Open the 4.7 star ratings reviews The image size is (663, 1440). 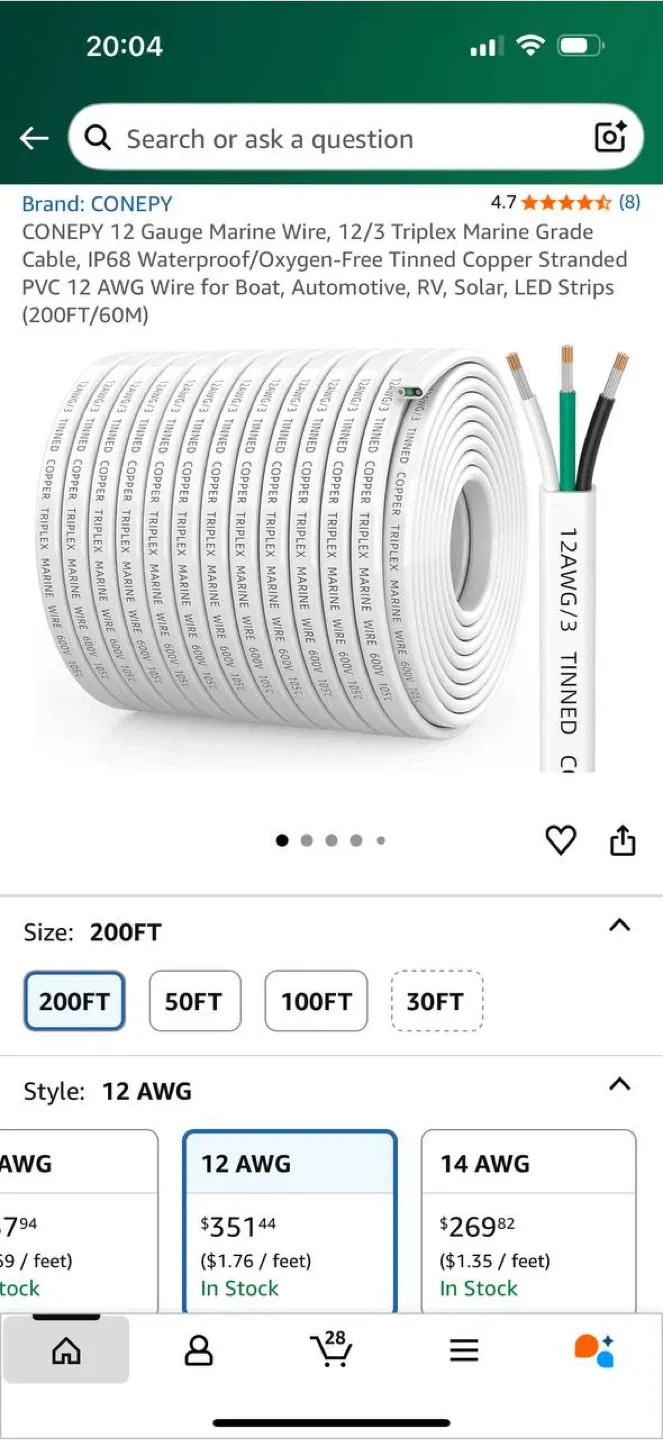point(565,203)
